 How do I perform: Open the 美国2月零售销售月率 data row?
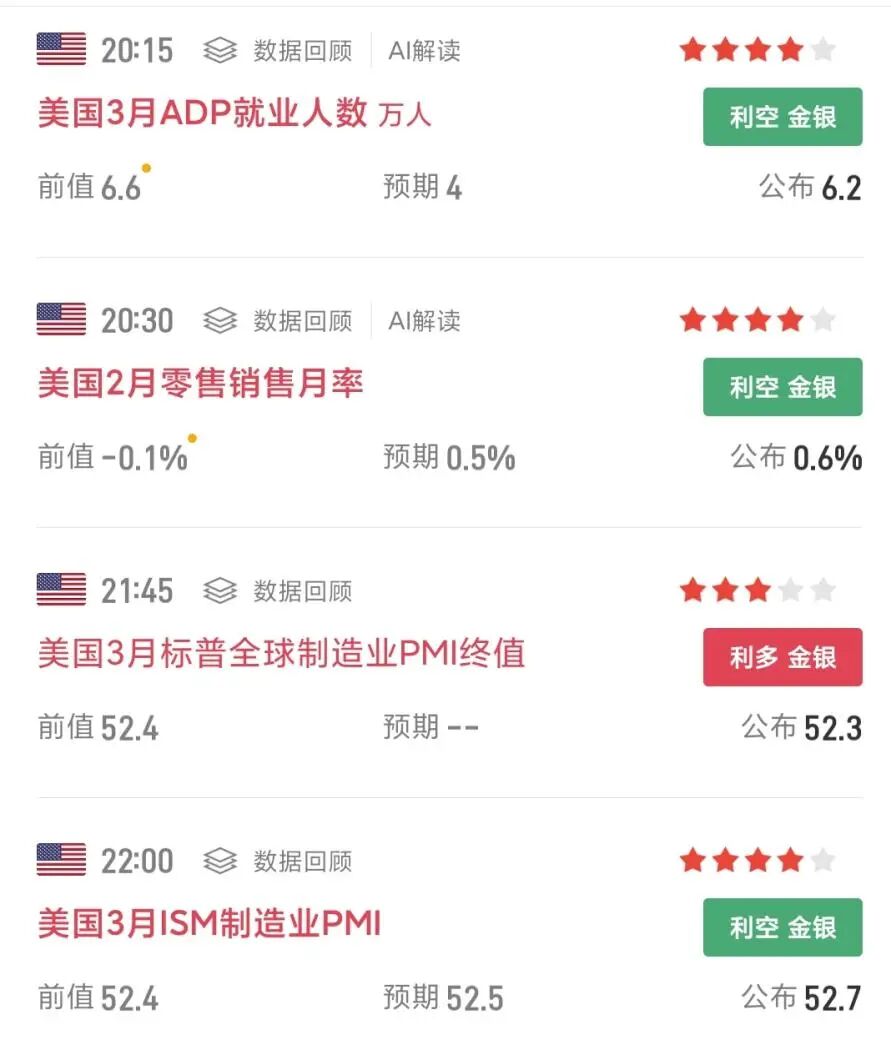200,385
